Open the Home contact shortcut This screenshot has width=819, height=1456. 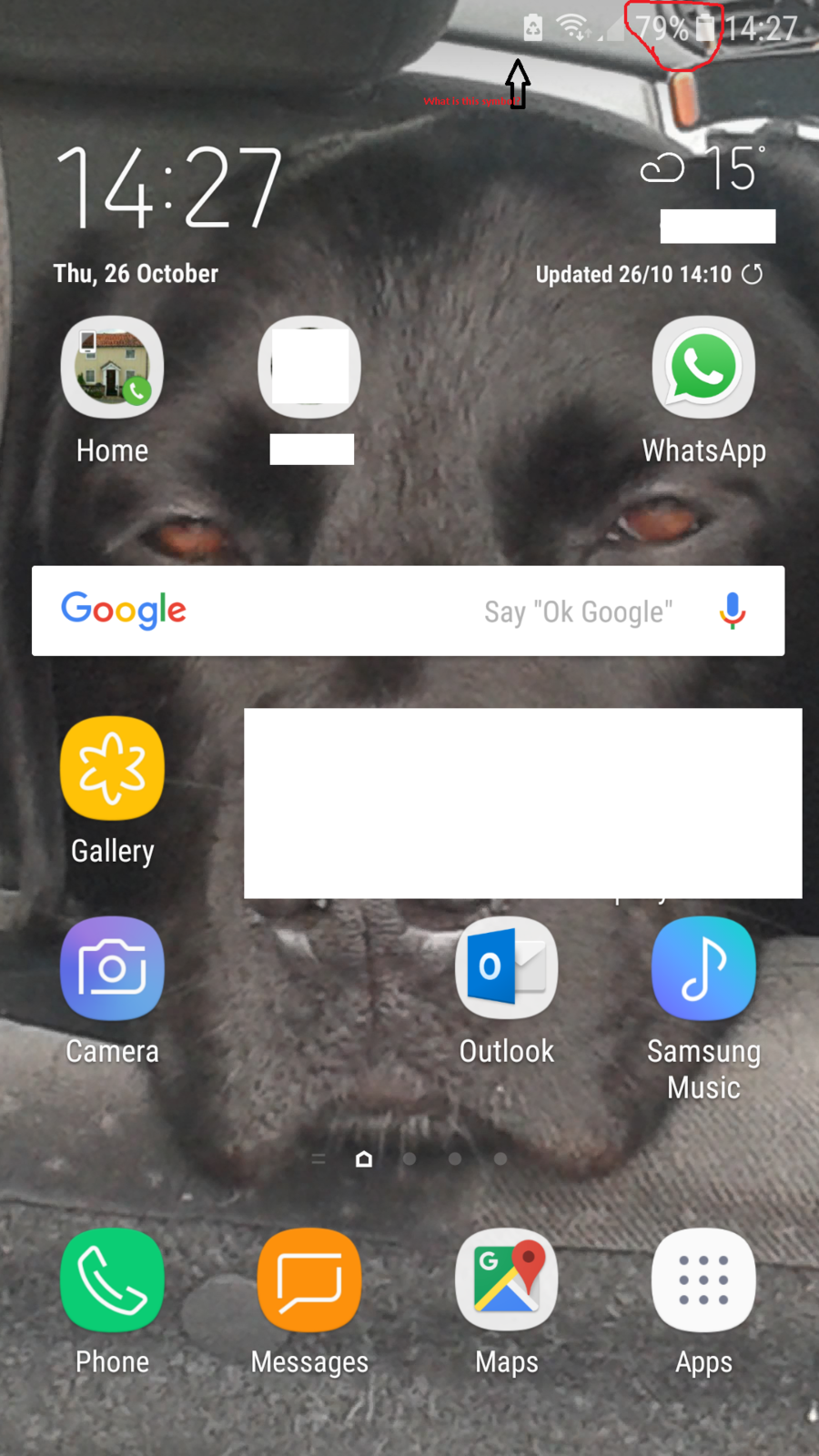[x=112, y=368]
